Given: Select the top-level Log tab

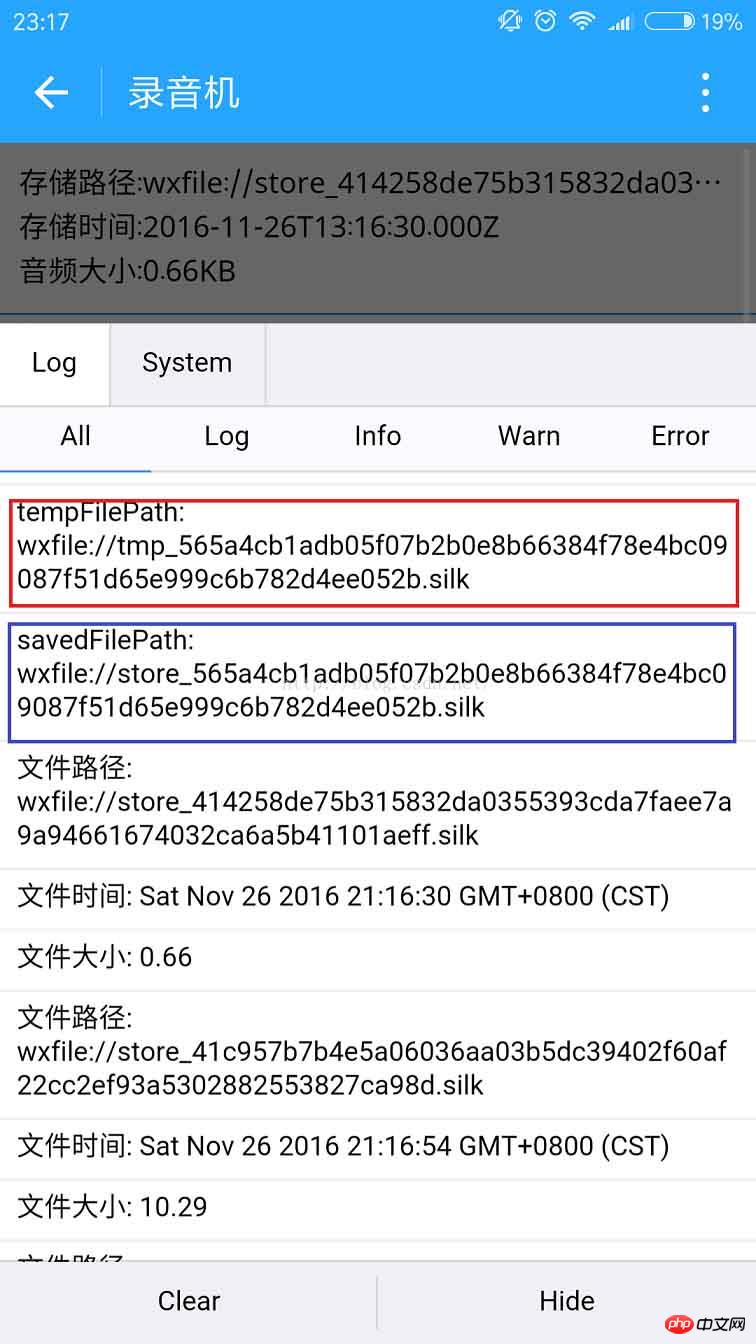Looking at the screenshot, I should point(54,363).
